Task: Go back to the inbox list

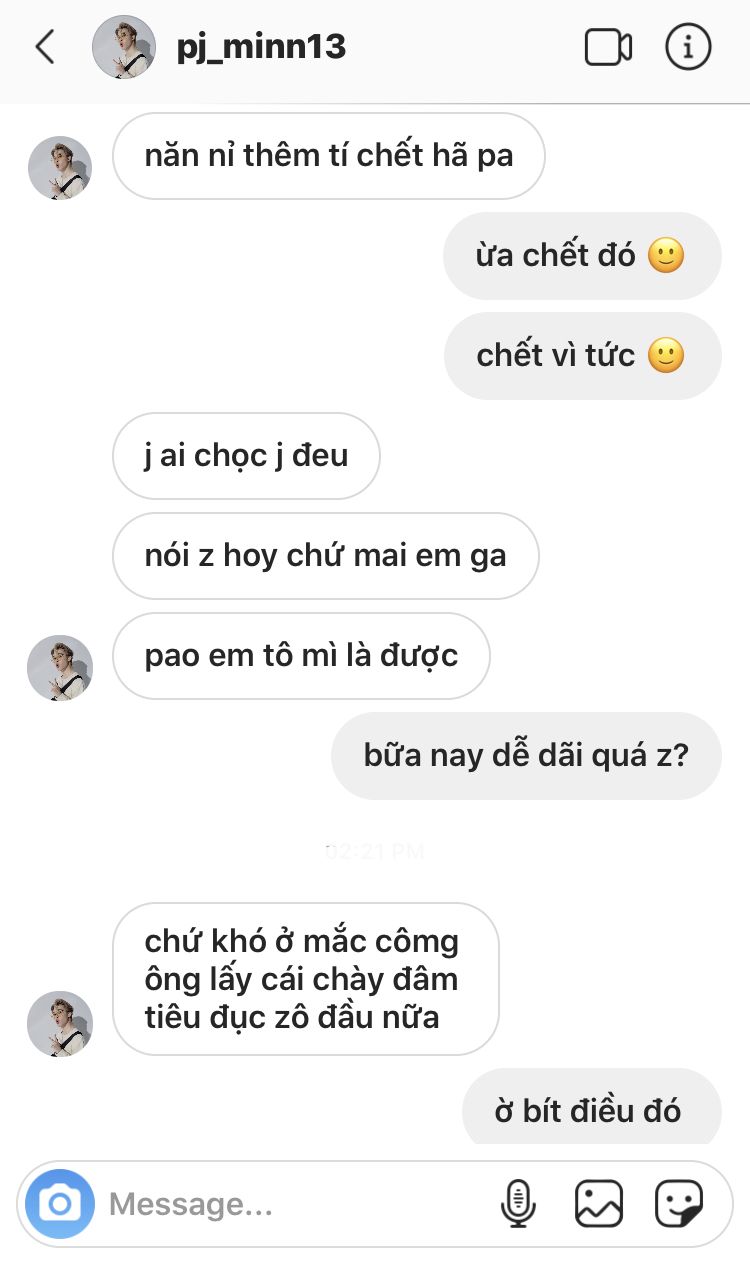Action: tap(45, 47)
